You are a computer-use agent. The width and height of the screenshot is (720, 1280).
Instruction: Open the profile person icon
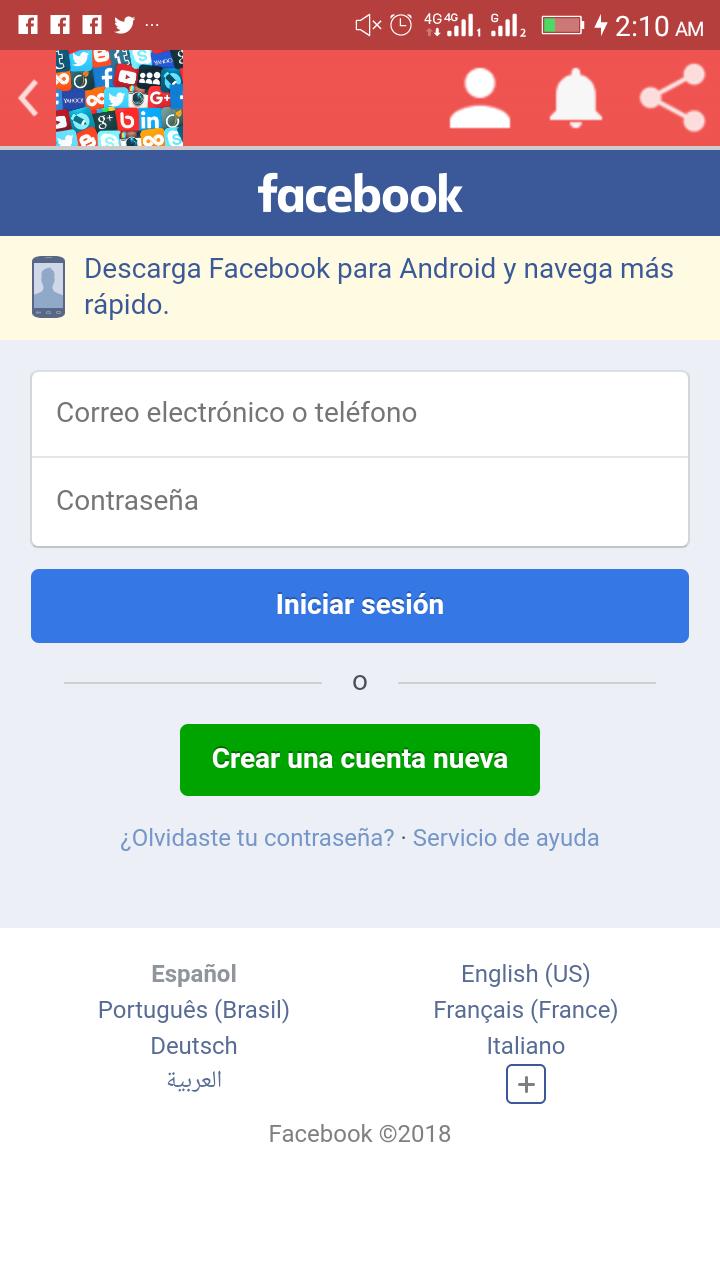click(x=480, y=98)
